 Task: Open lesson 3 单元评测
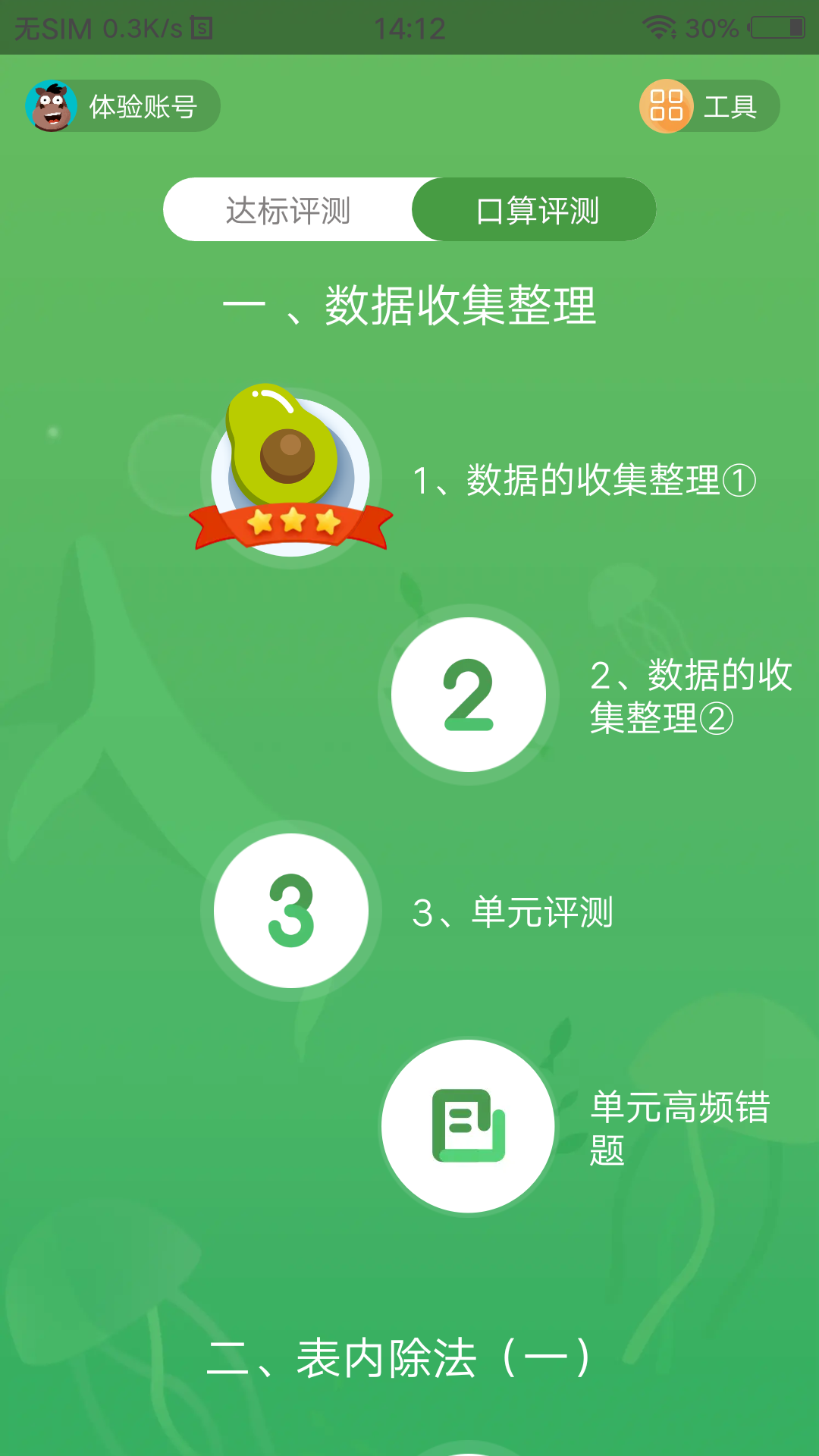pyautogui.click(x=291, y=910)
